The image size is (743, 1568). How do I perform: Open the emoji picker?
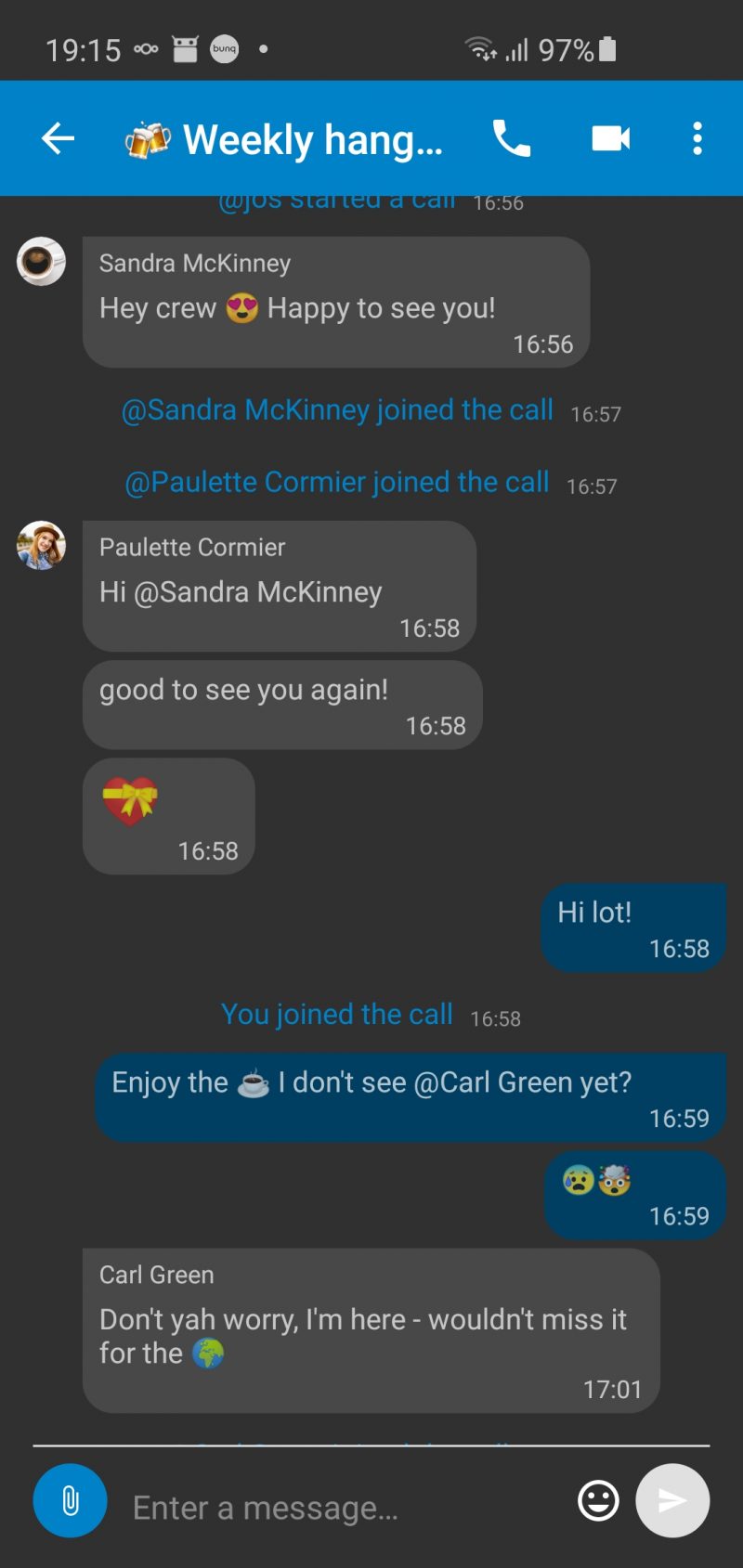(598, 1500)
